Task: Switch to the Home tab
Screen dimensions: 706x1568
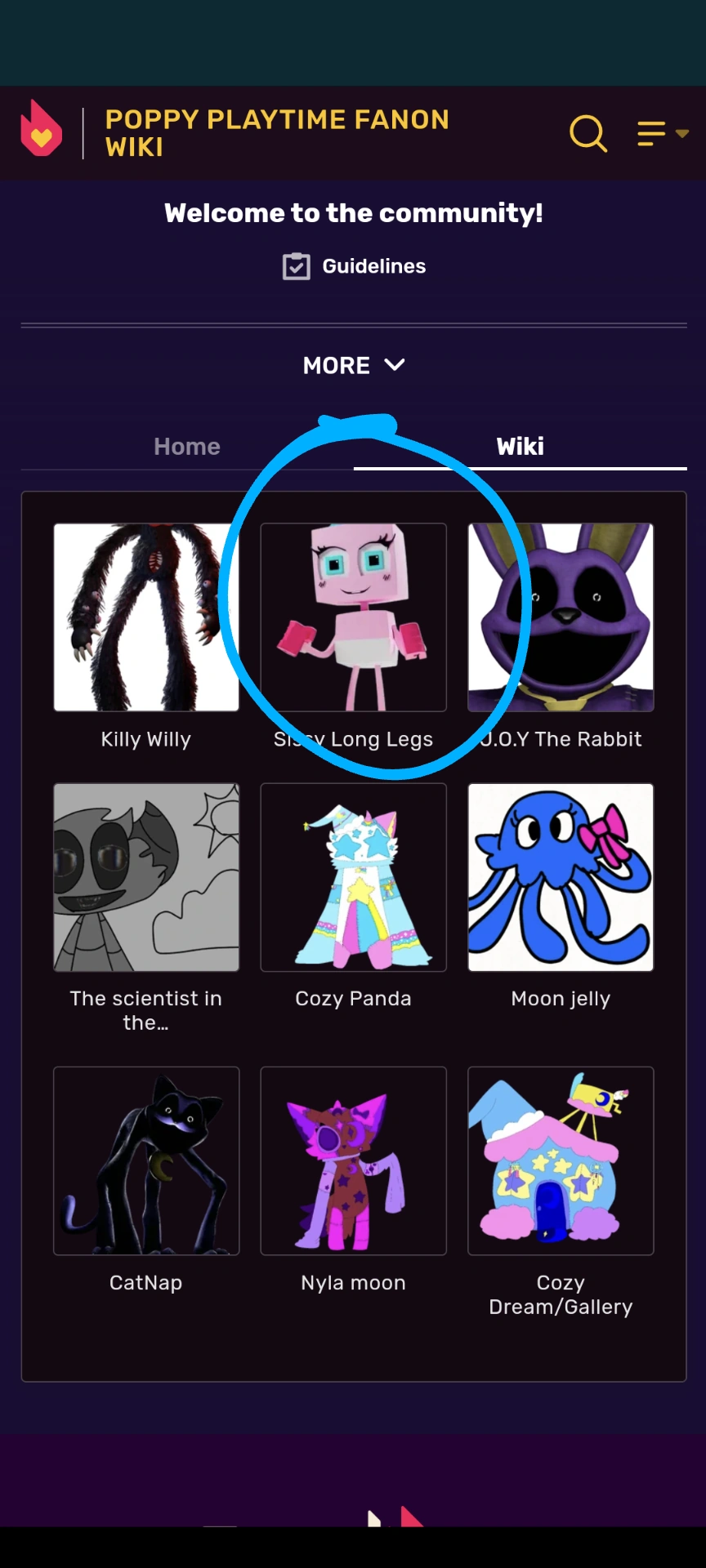Action: [x=187, y=447]
